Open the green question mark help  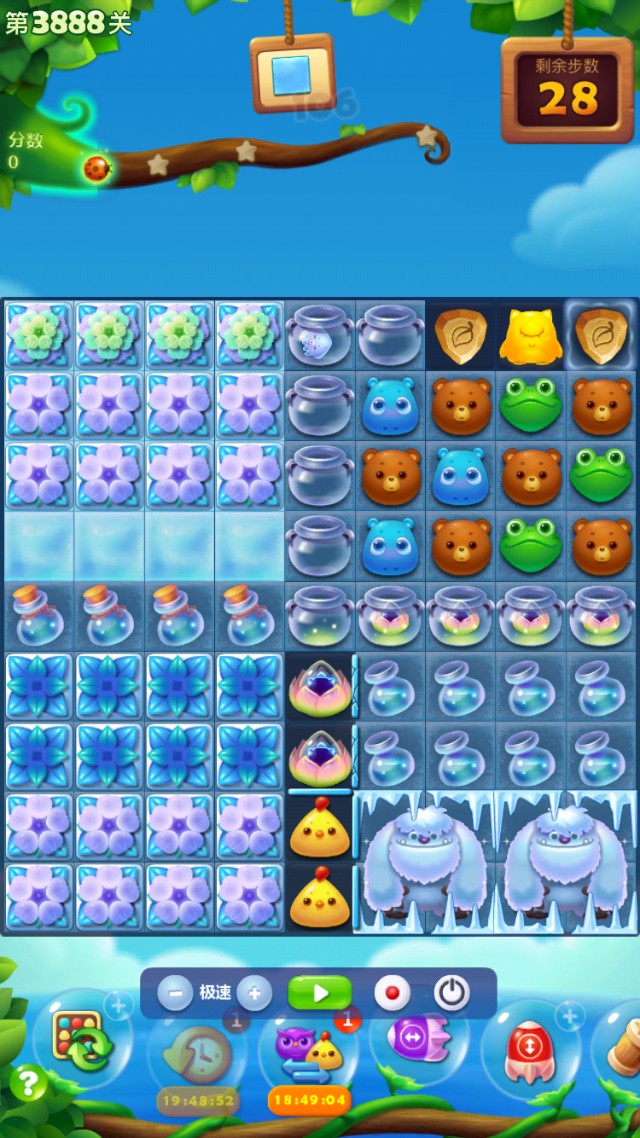tap(28, 1083)
